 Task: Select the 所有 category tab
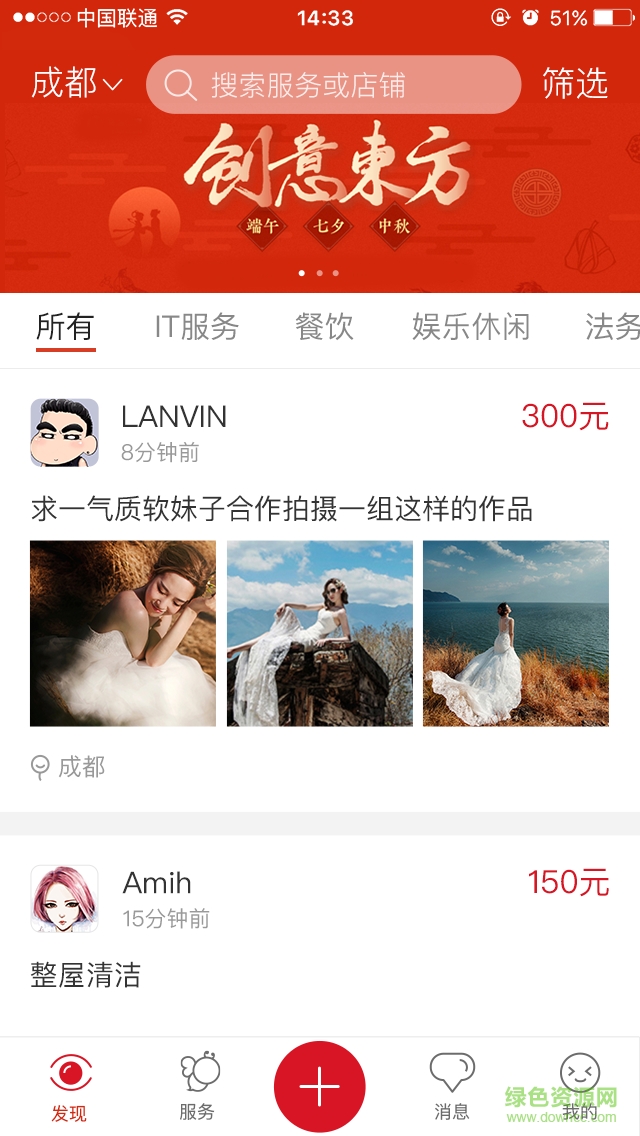click(x=65, y=327)
